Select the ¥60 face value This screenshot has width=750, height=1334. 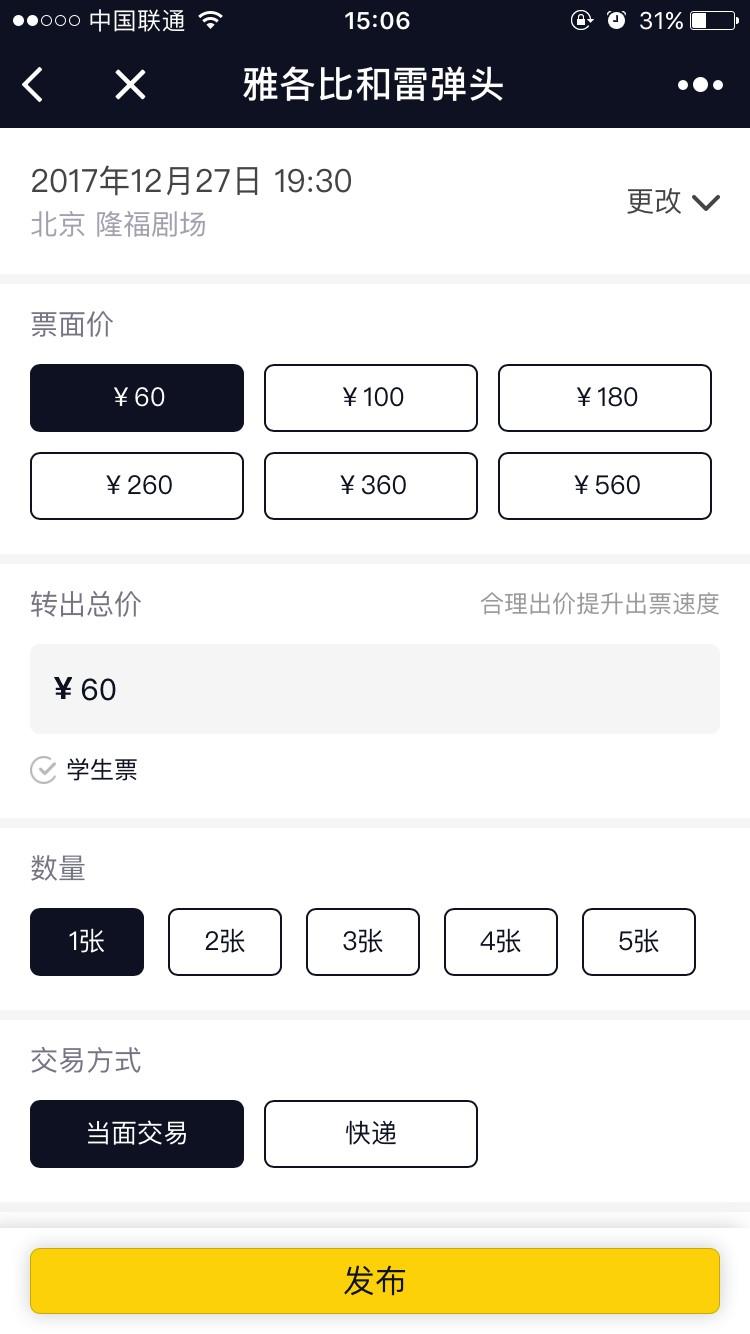137,398
